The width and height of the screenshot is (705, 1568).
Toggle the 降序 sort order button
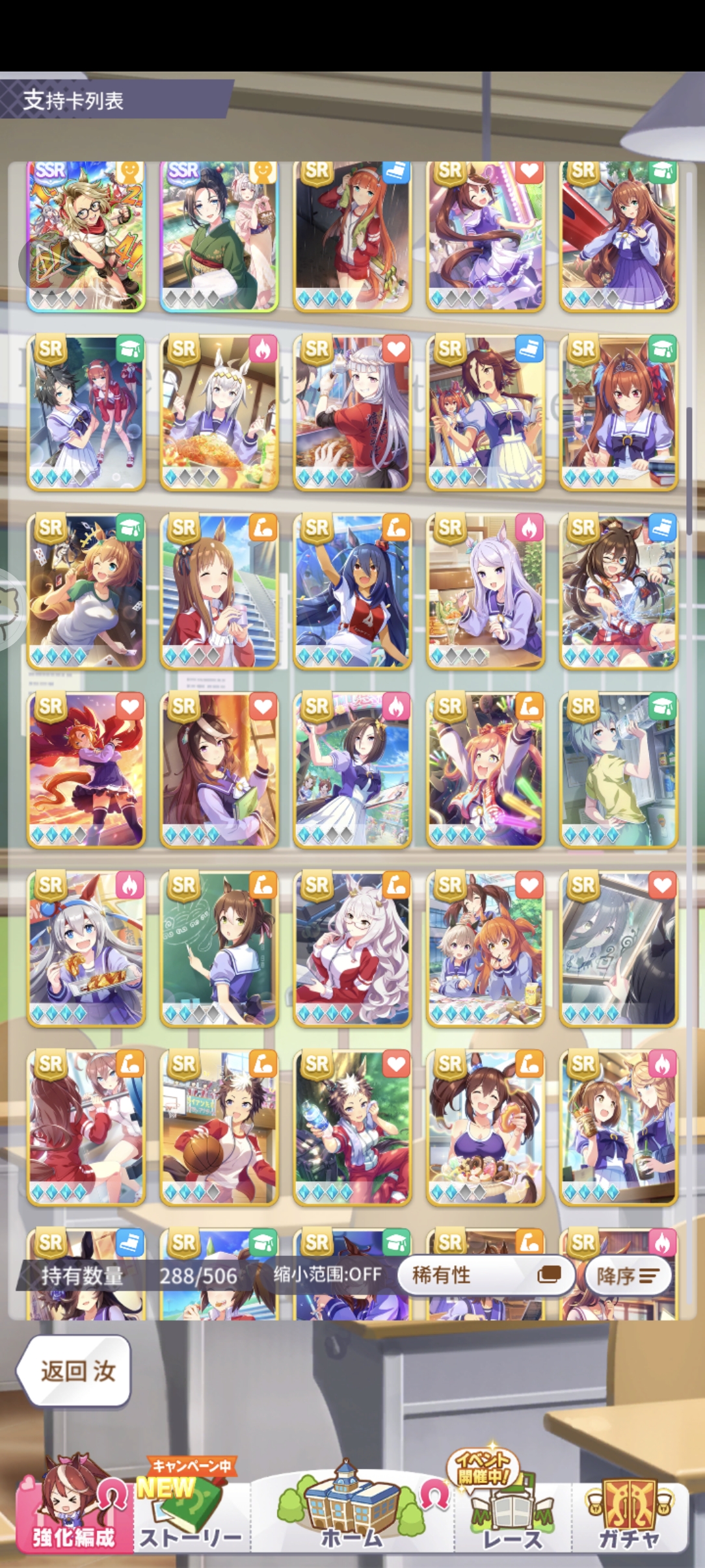point(628,1275)
